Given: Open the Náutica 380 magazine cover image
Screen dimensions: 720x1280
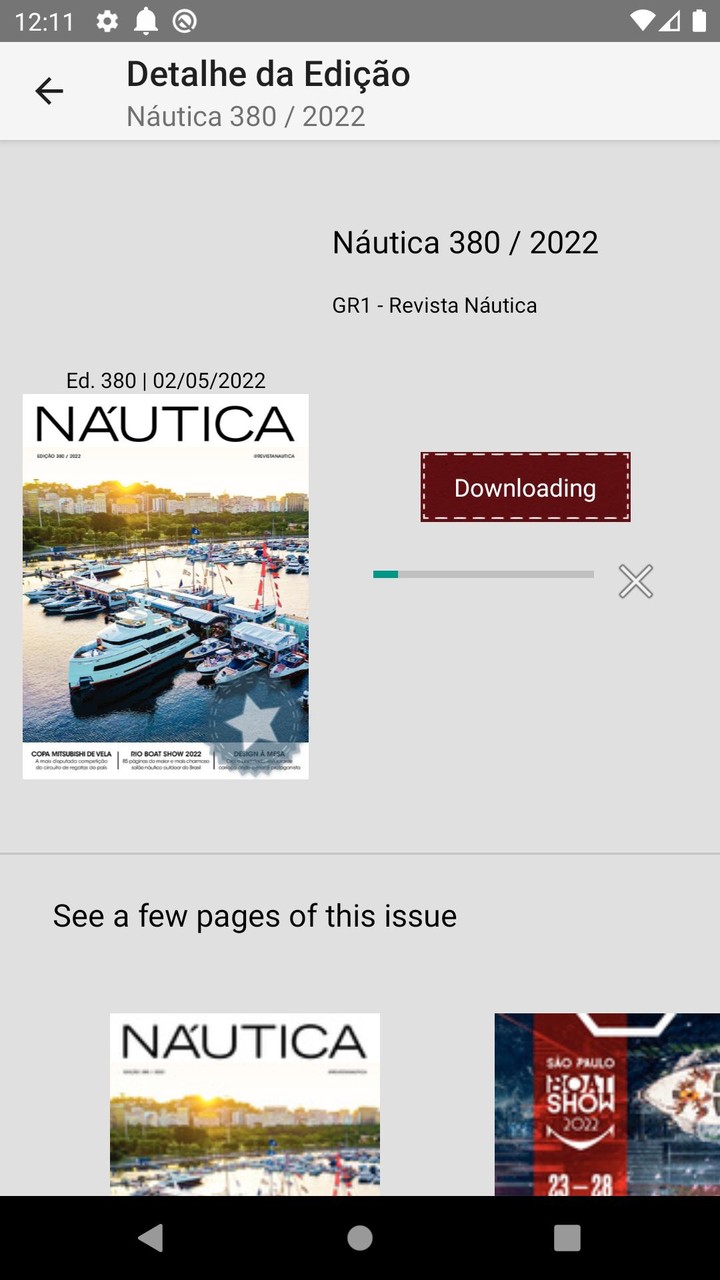Looking at the screenshot, I should 165,585.
